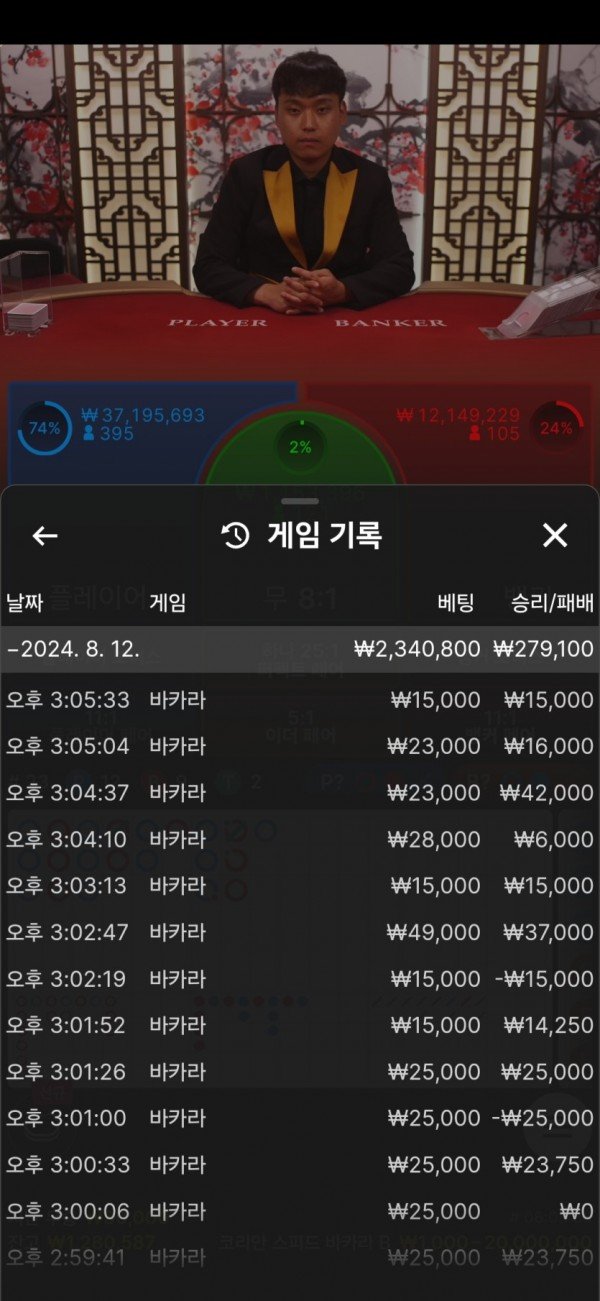Open the 오후 3:01:26 바카라 record
Image resolution: width=600 pixels, height=1301 pixels.
pos(300,1072)
